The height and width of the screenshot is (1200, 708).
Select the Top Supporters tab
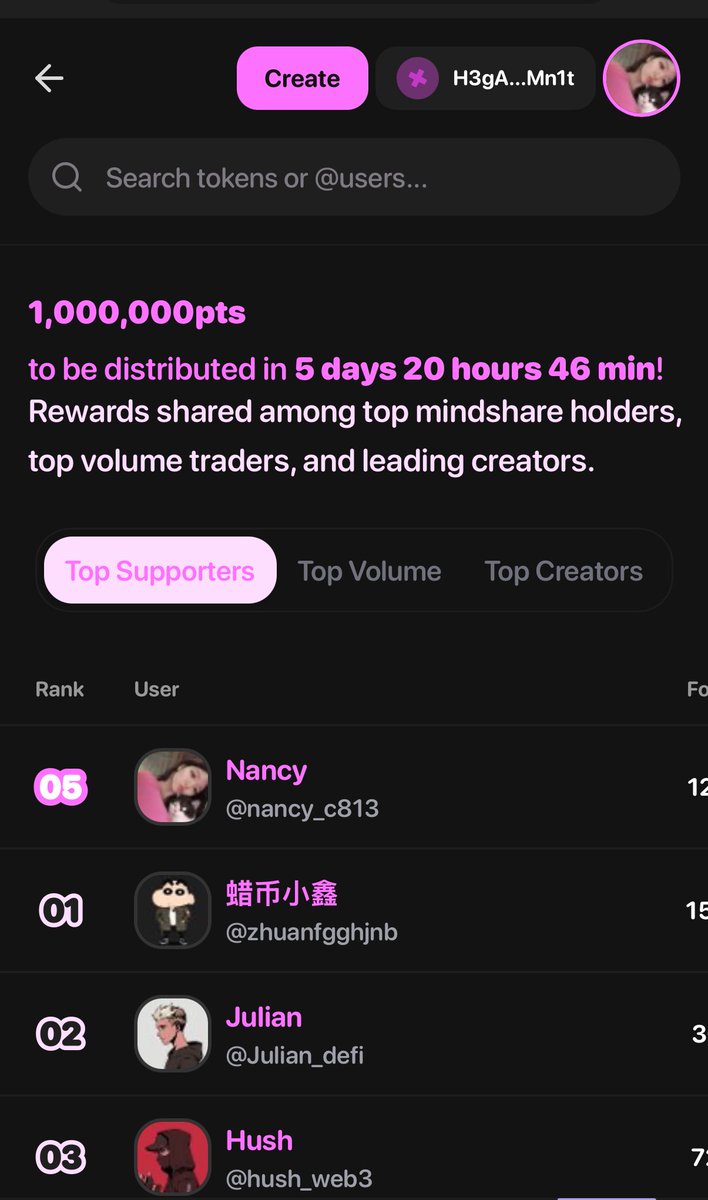tap(160, 571)
